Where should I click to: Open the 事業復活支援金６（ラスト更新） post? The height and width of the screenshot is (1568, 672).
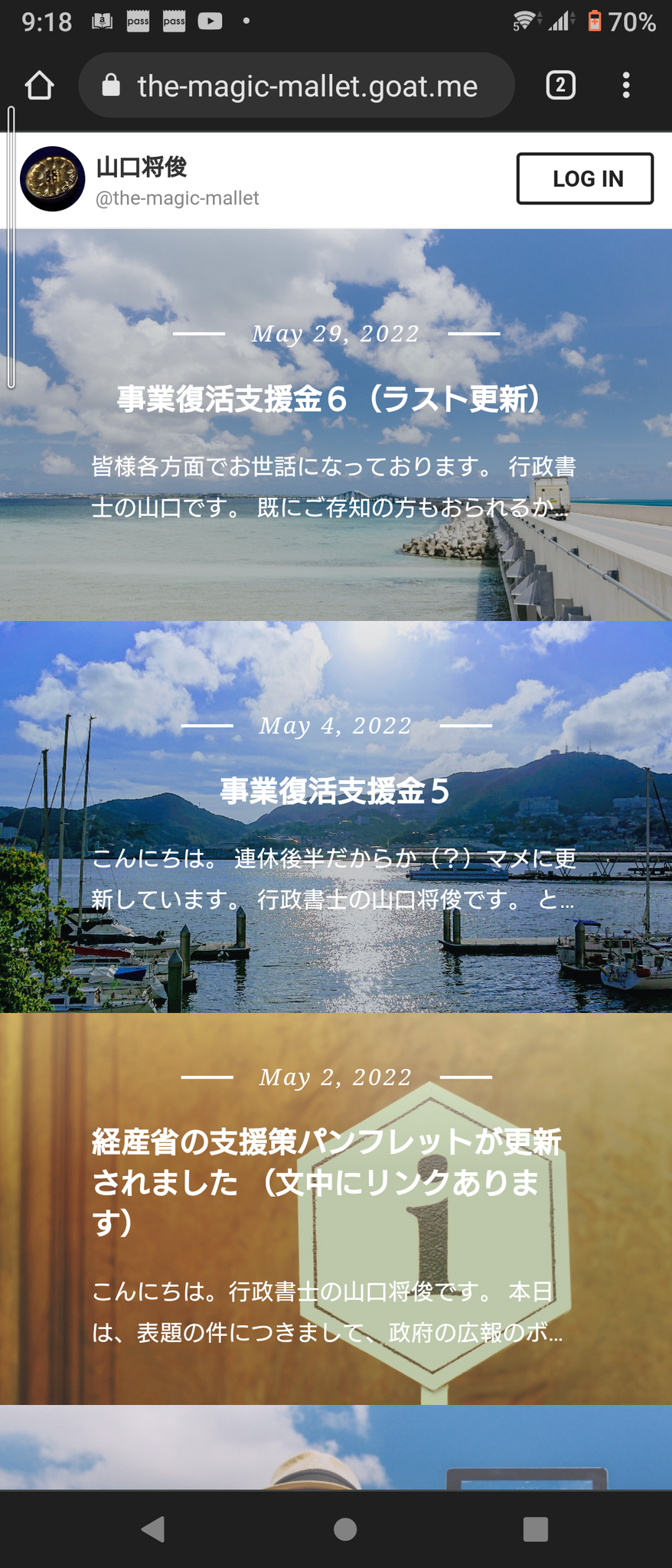(329, 399)
